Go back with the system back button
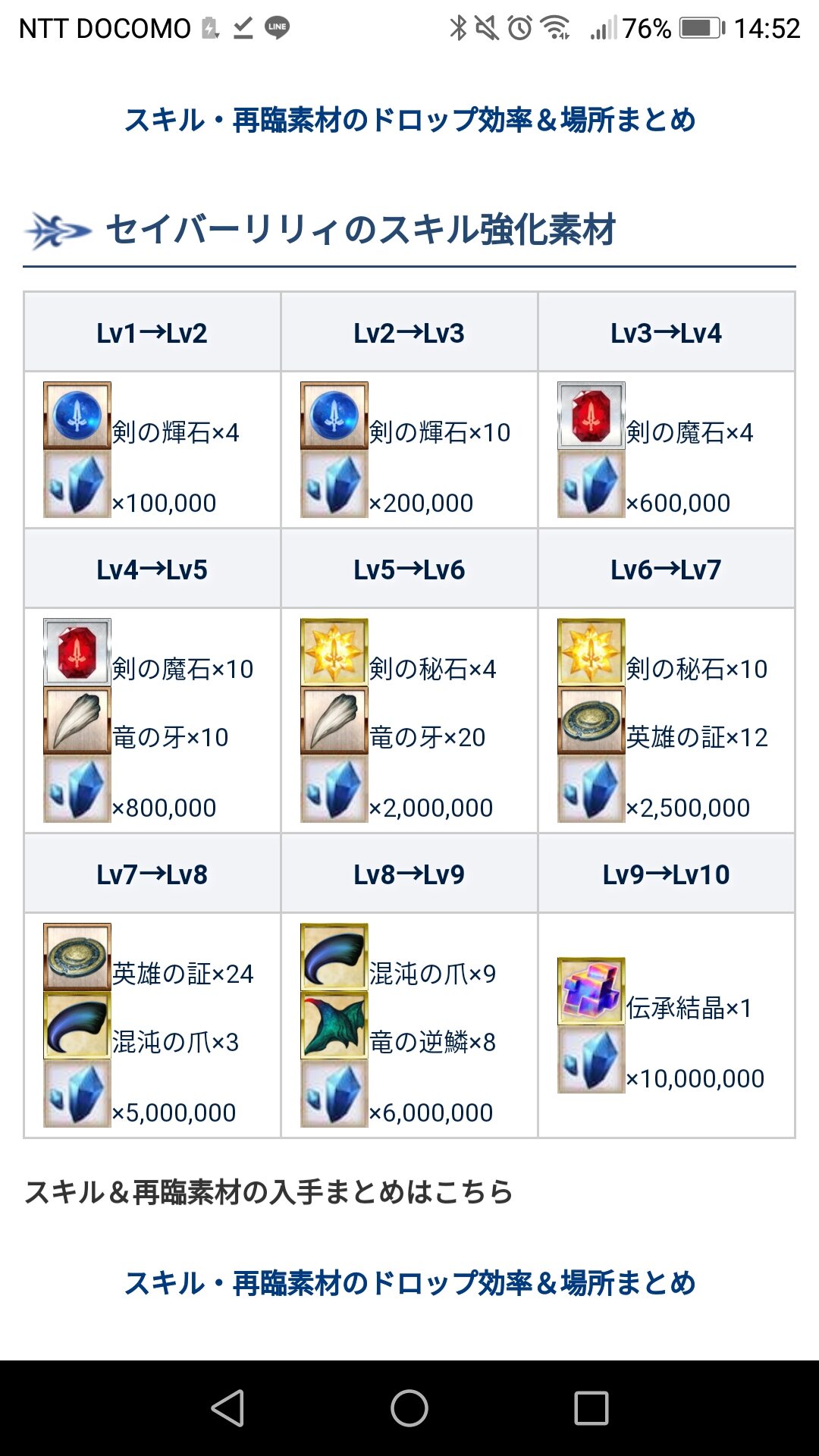This screenshot has width=819, height=1456. point(227,1408)
